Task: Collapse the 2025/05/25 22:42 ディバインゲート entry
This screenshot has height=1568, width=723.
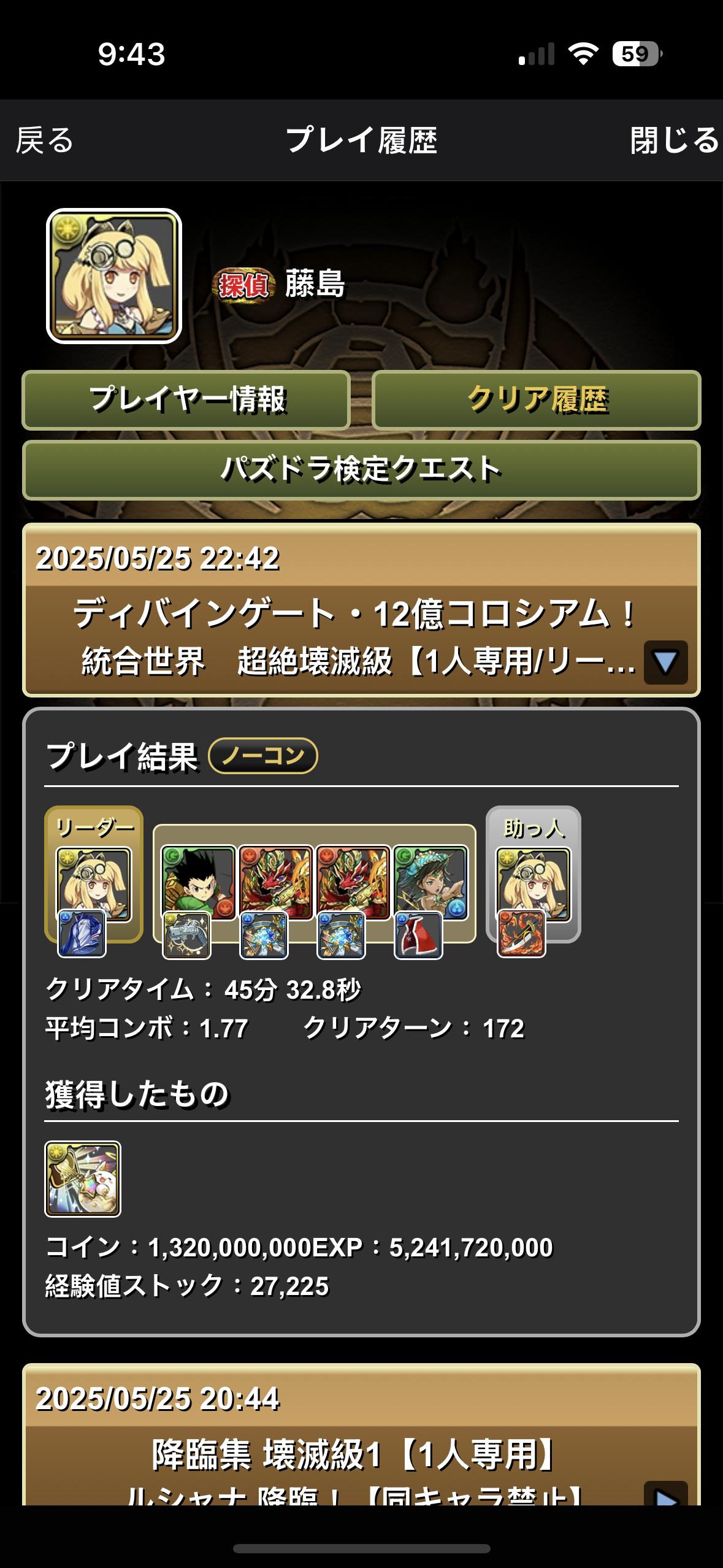Action: coord(665,663)
